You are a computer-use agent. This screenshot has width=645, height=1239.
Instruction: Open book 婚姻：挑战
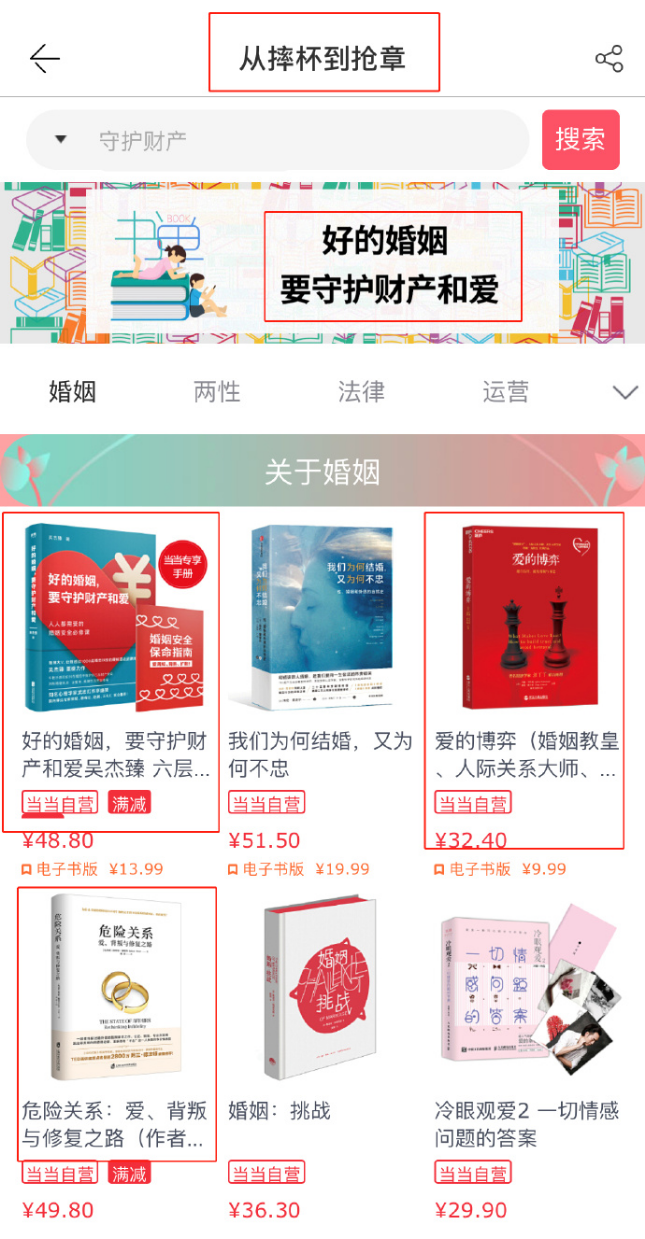(x=320, y=990)
